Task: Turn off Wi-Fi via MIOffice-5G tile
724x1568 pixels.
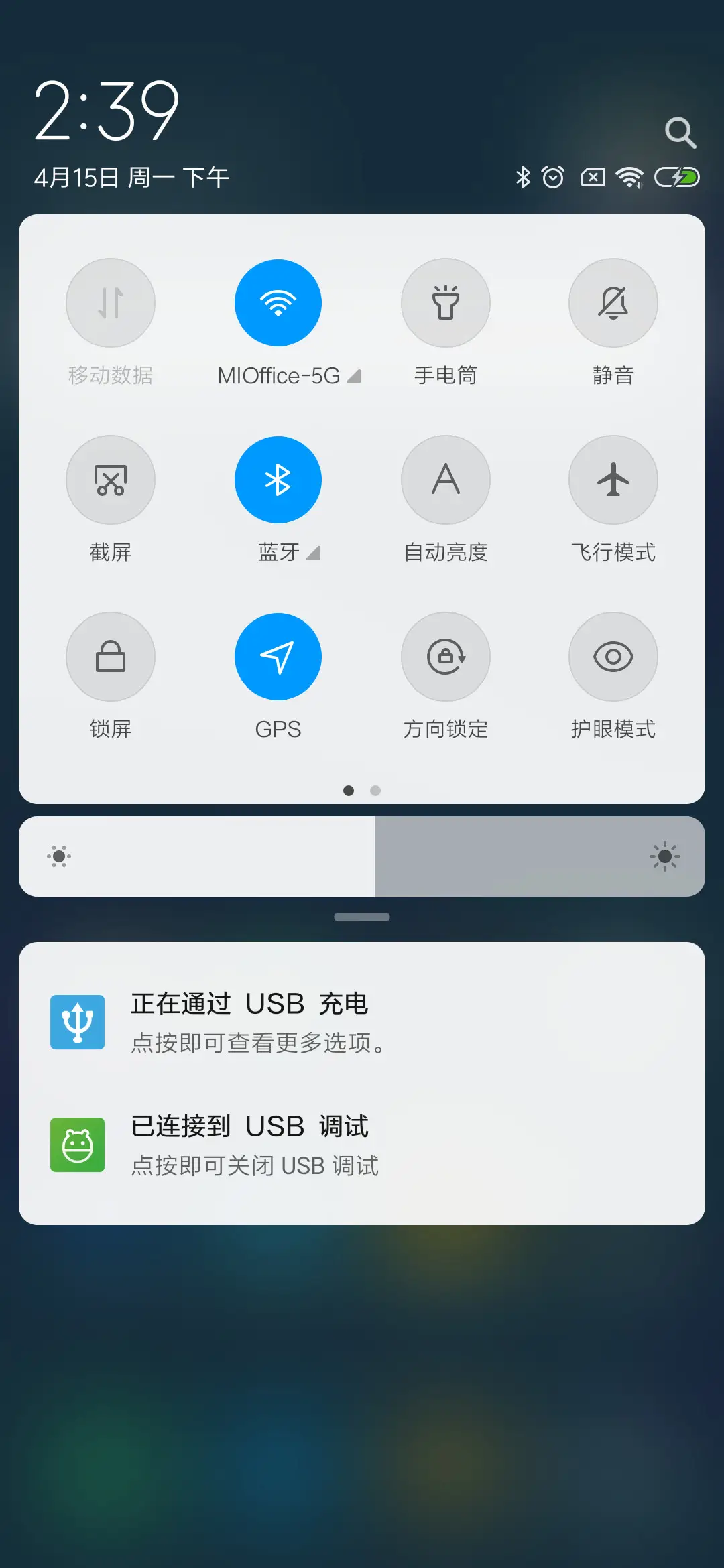Action: point(278,303)
